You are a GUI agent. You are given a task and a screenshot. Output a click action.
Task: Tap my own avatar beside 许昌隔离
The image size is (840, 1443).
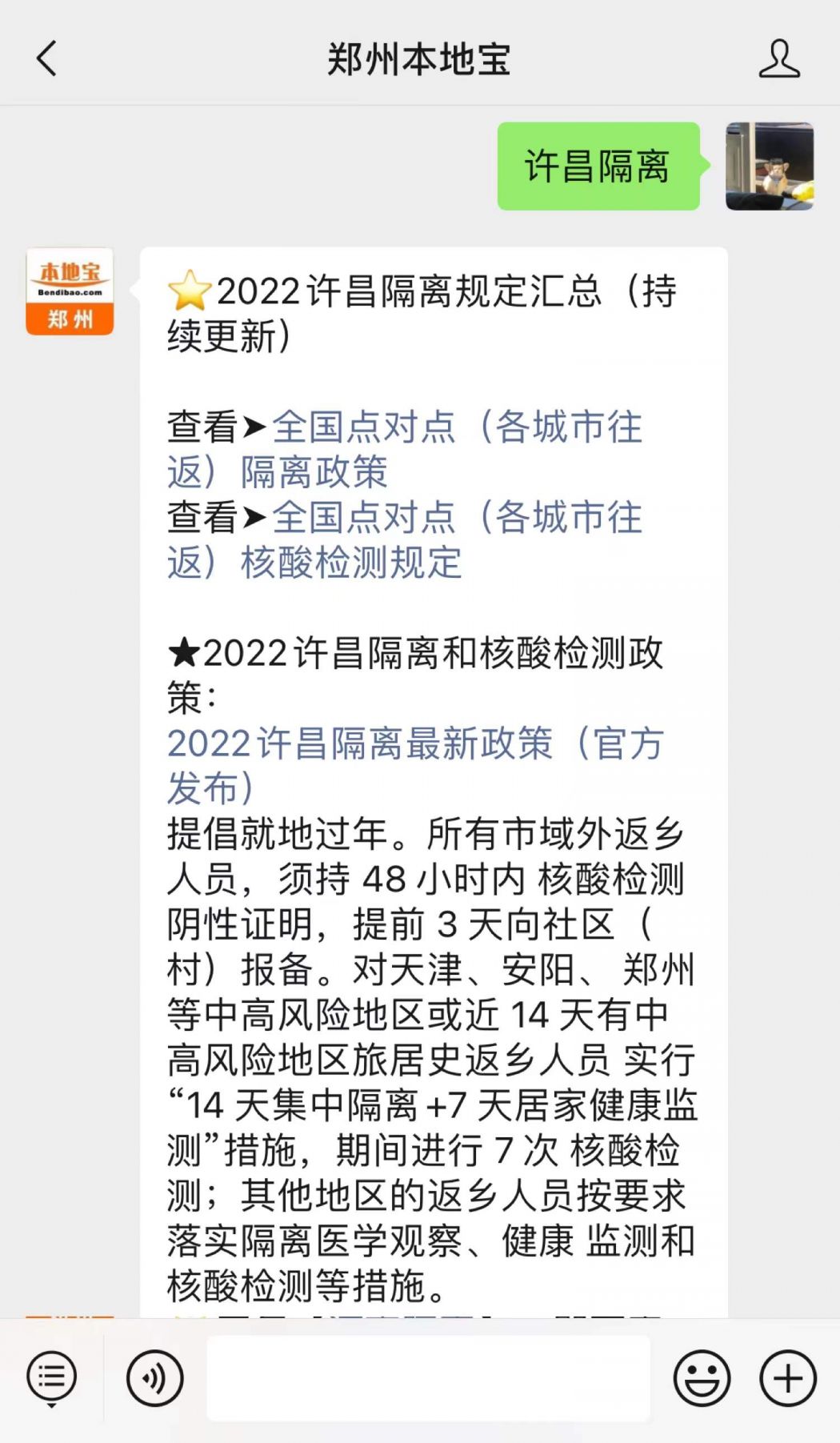point(769,166)
